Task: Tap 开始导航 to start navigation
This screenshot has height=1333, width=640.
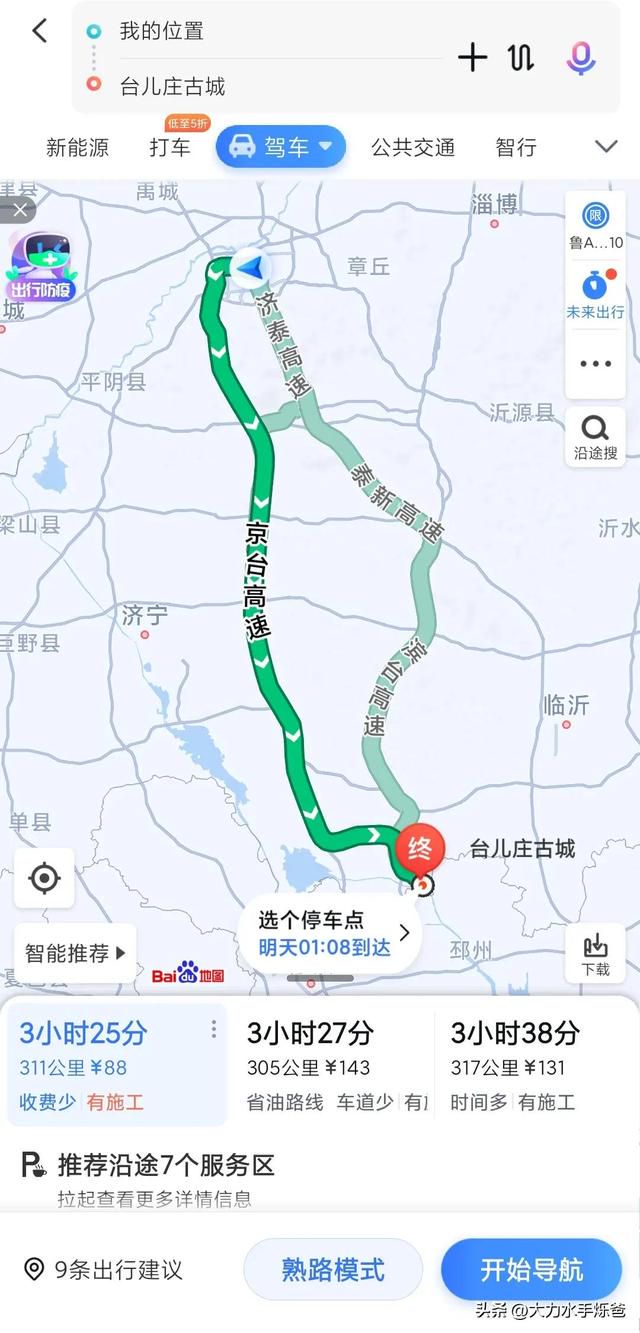Action: tap(531, 1270)
